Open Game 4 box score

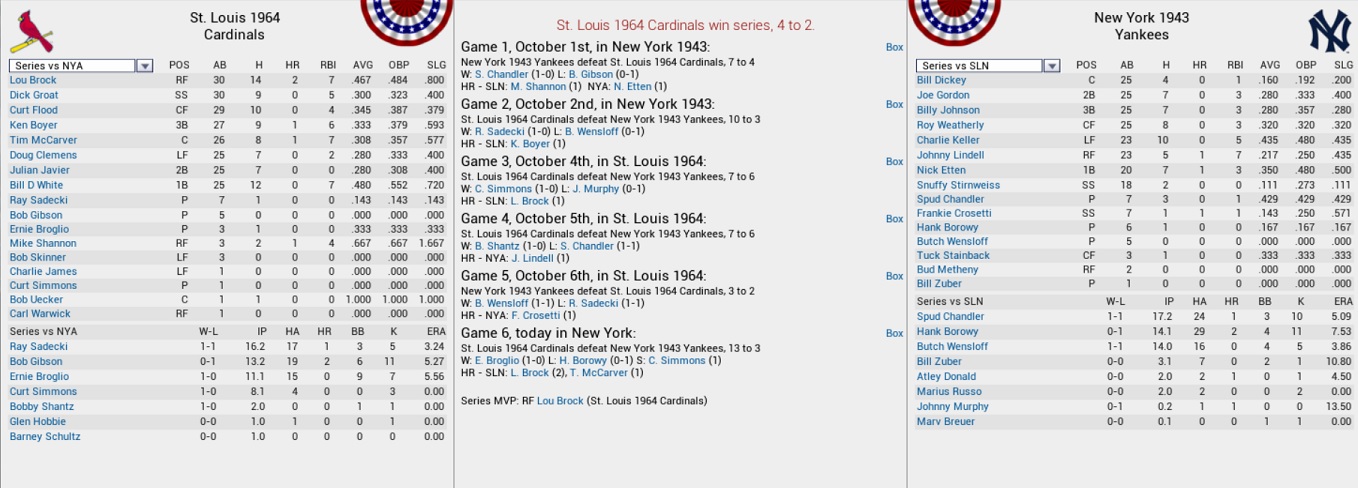[894, 218]
